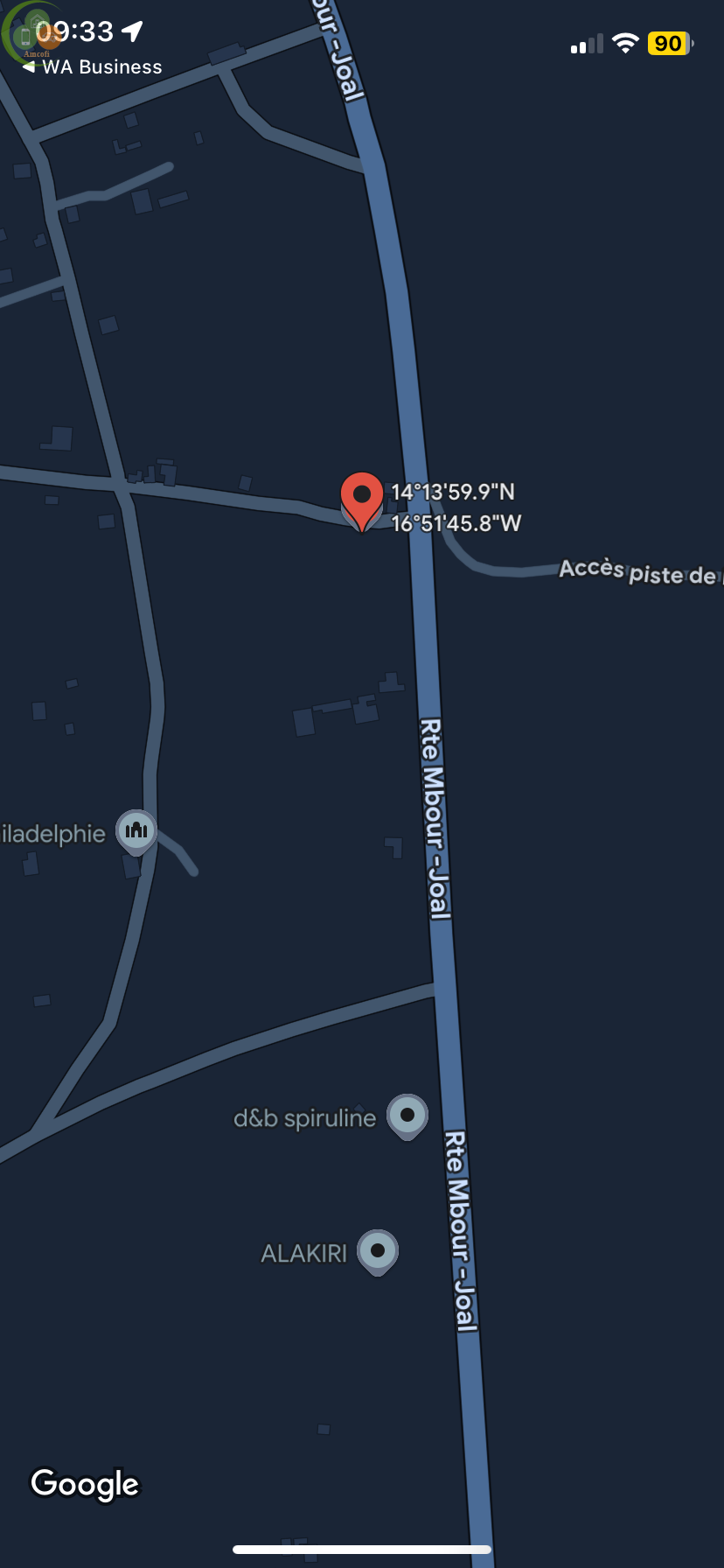724x1568 pixels.
Task: Return to WA Business app
Action: 92,67
